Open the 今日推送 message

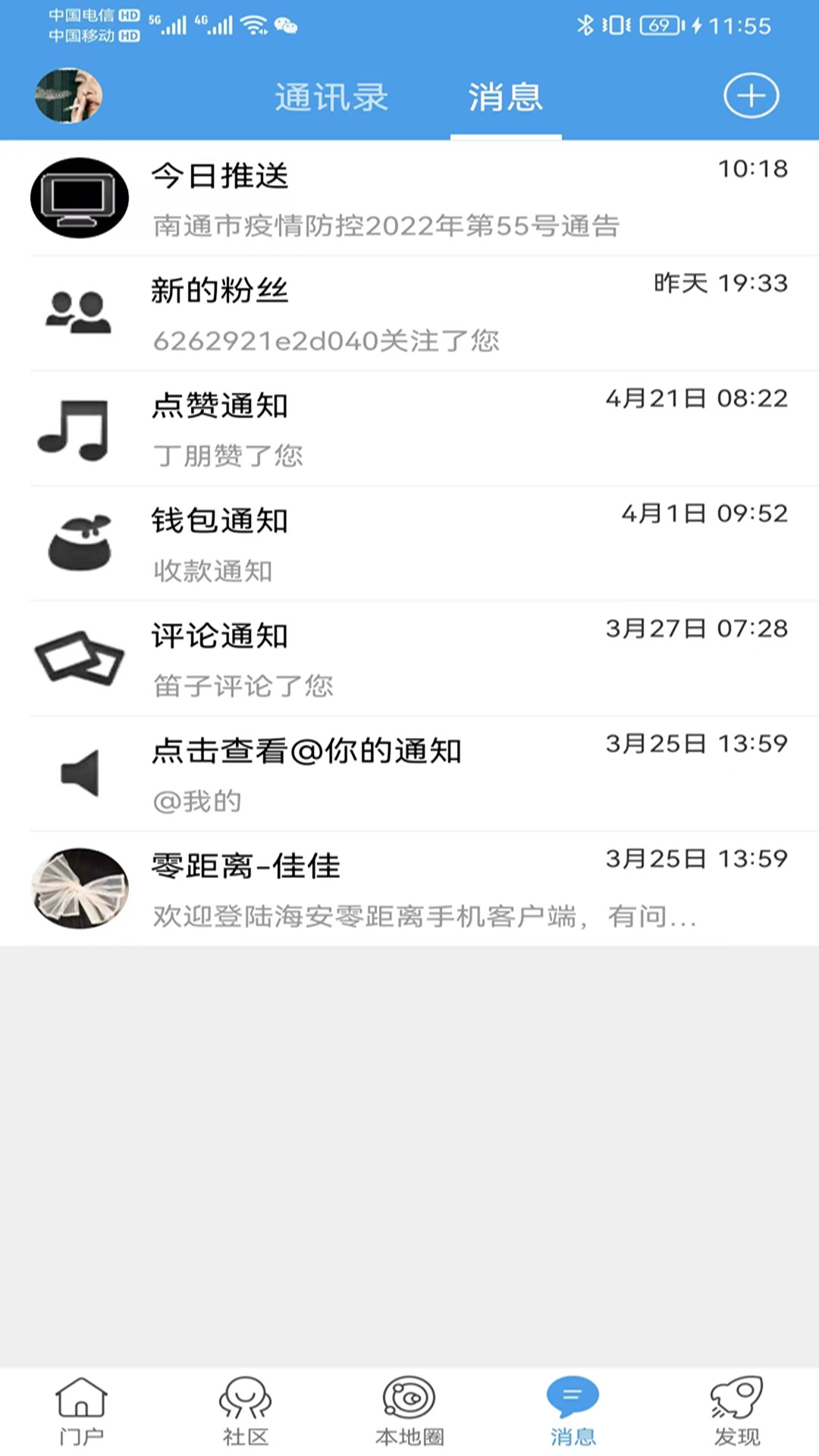(409, 199)
